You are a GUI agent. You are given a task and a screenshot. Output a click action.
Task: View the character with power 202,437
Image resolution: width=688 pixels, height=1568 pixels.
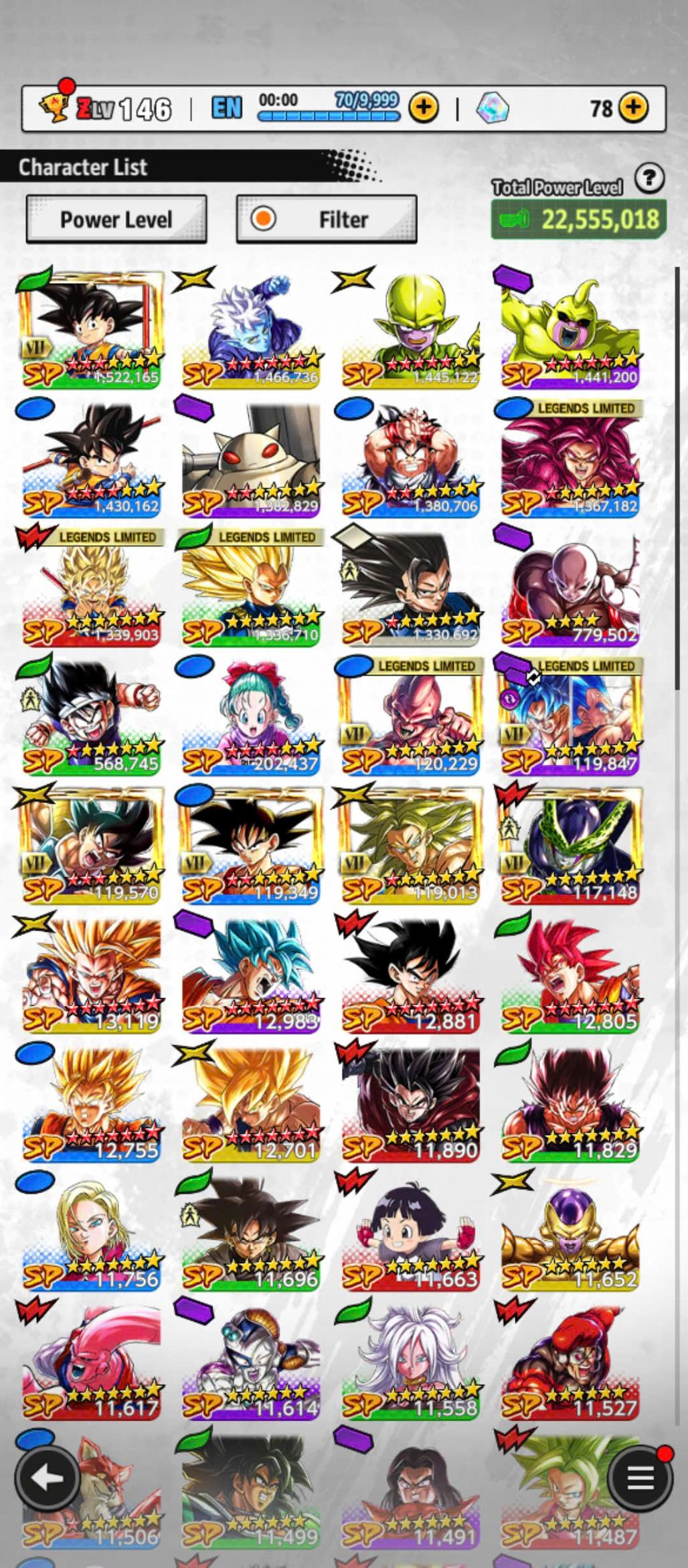coord(251,716)
